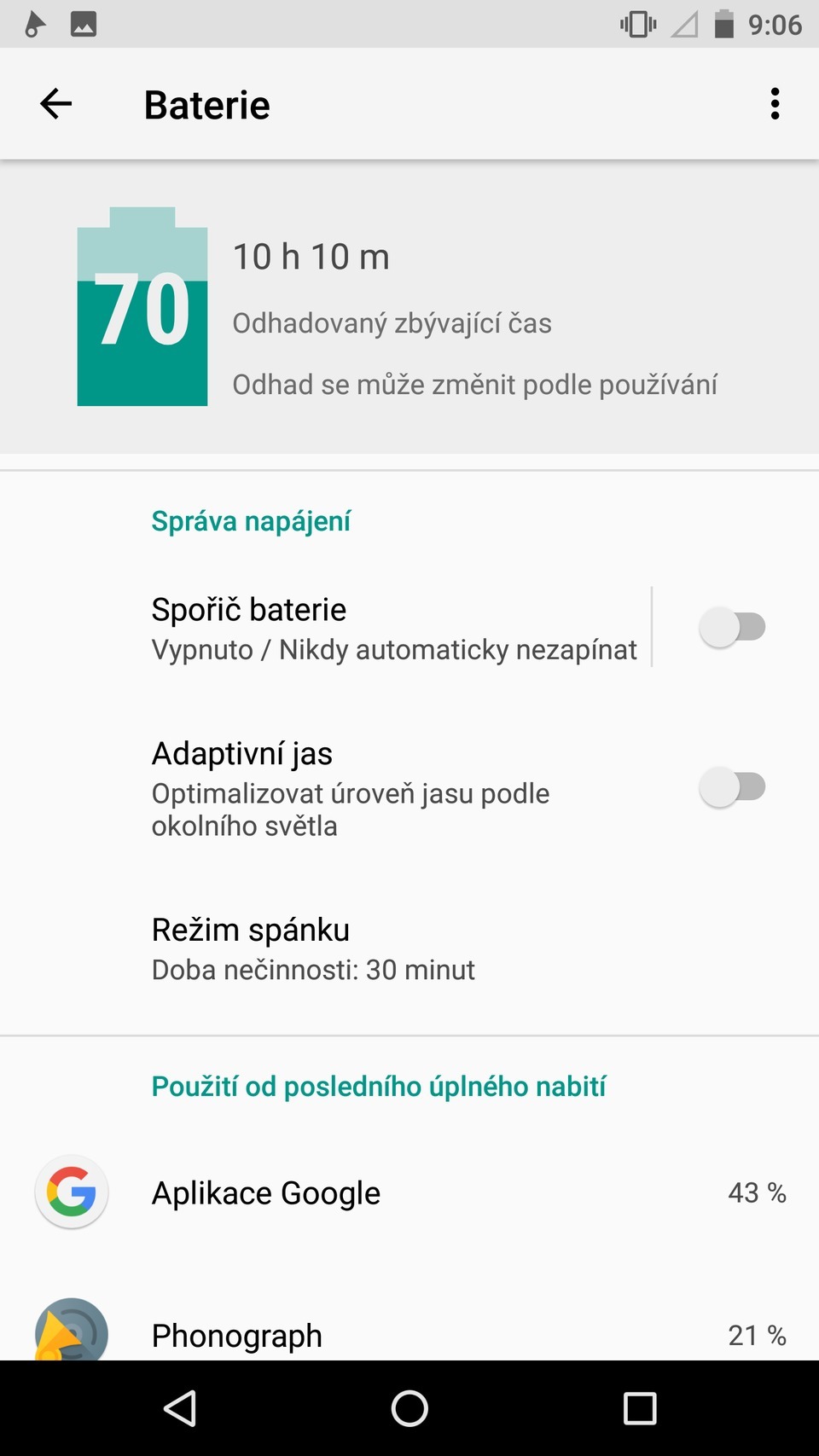The height and width of the screenshot is (1456, 819).
Task: Tap the Google app icon
Action: tap(71, 1192)
